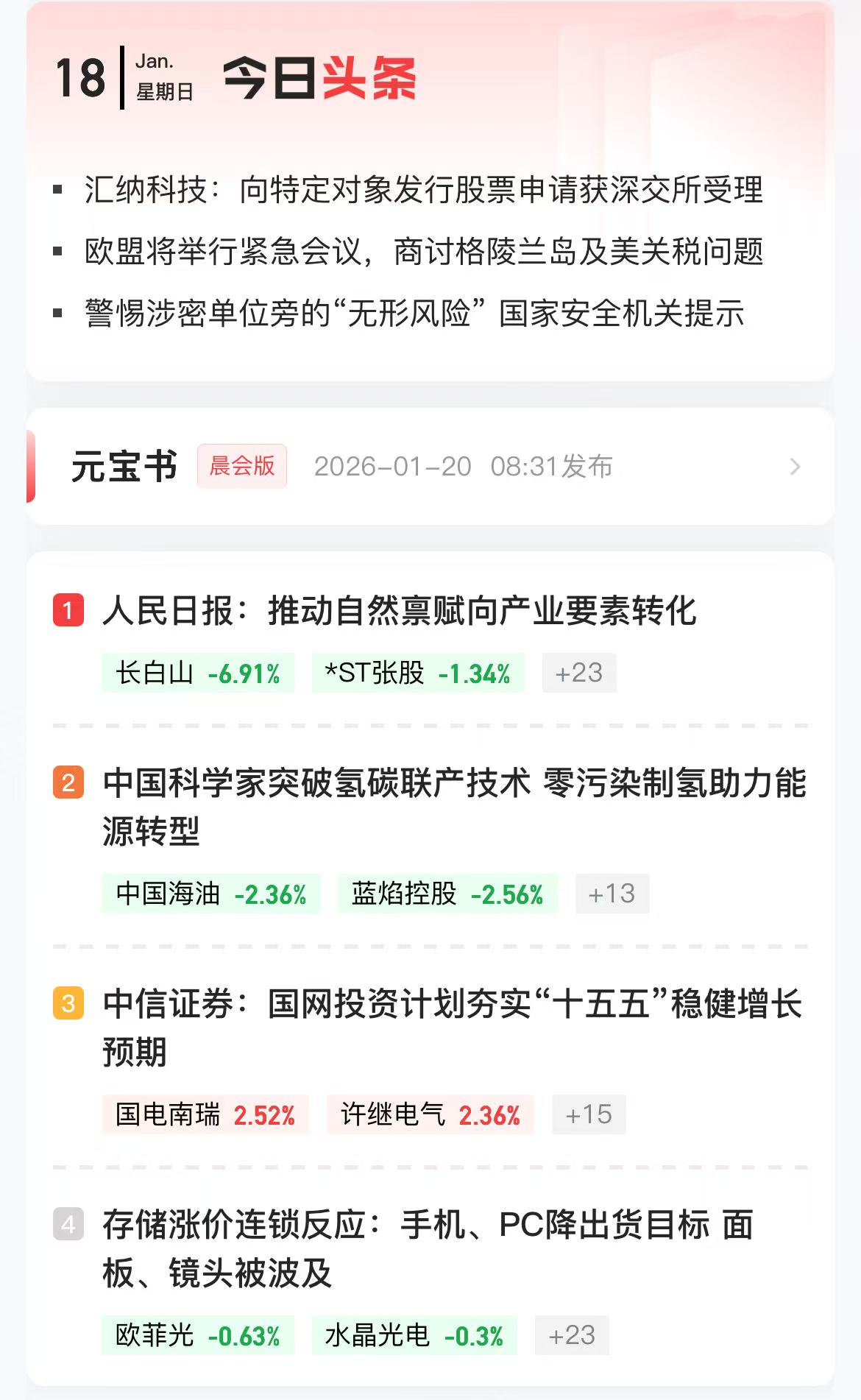Image resolution: width=861 pixels, height=1400 pixels.
Task: Show the +15 more related stocks
Action: (x=588, y=1114)
